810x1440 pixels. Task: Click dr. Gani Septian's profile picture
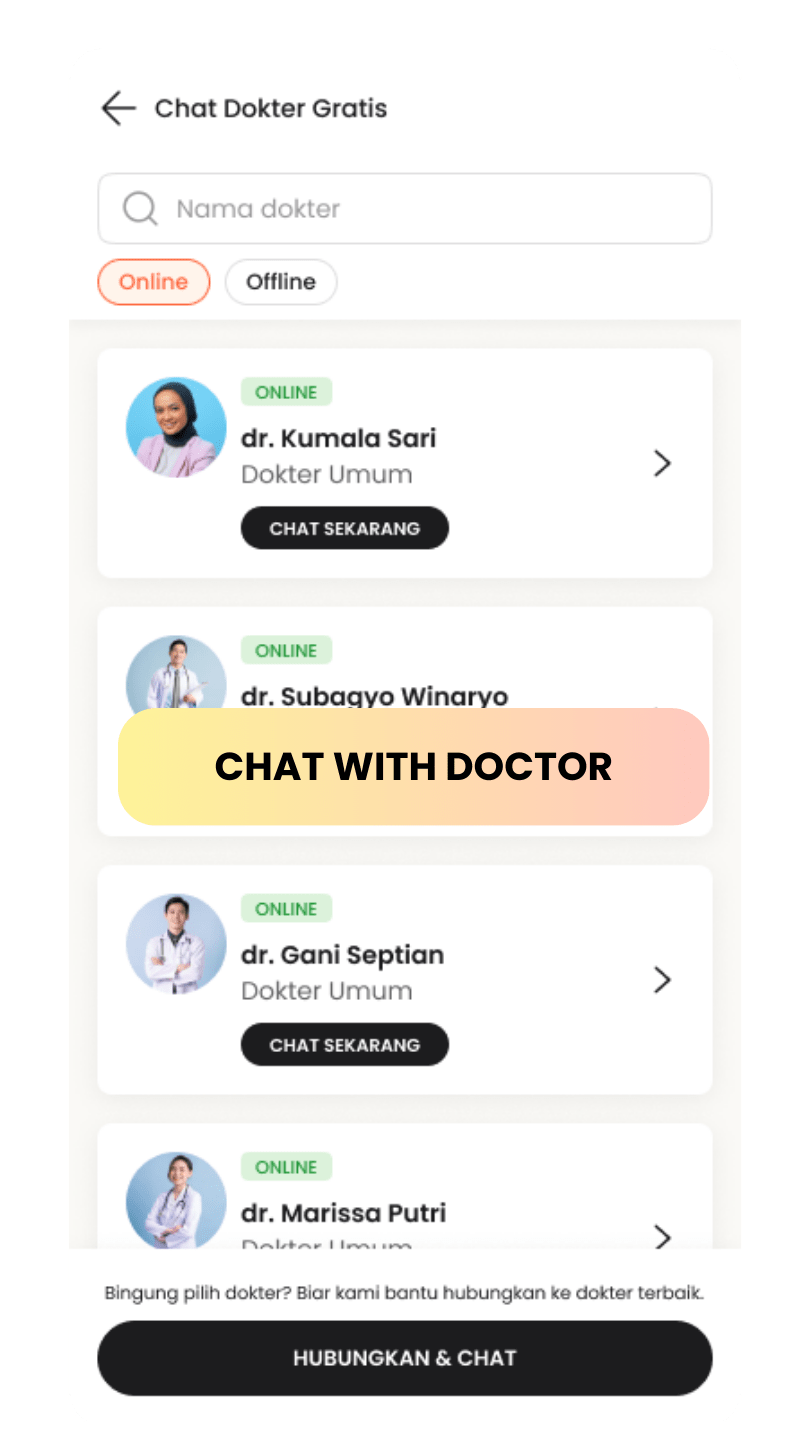pos(175,944)
